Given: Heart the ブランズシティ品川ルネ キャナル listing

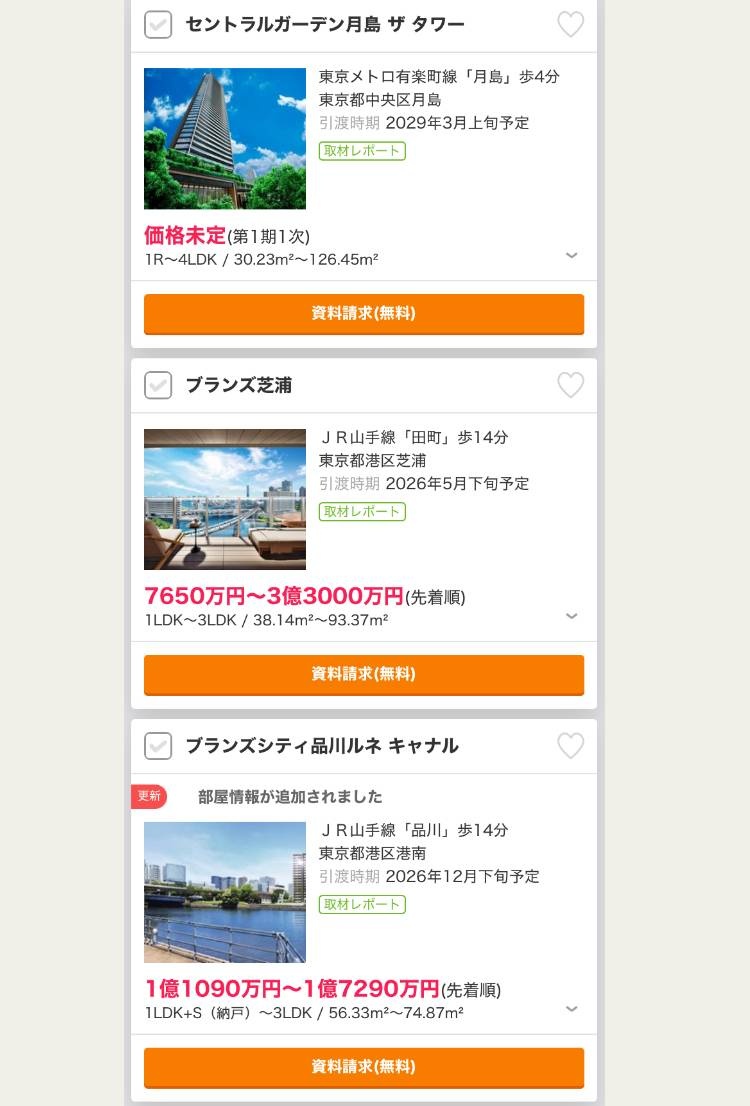Looking at the screenshot, I should (570, 746).
